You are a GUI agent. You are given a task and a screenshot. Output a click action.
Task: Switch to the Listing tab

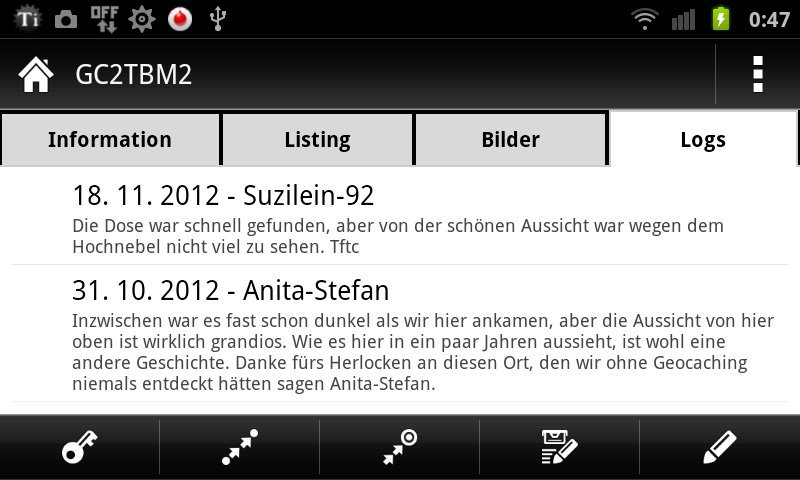click(x=317, y=140)
